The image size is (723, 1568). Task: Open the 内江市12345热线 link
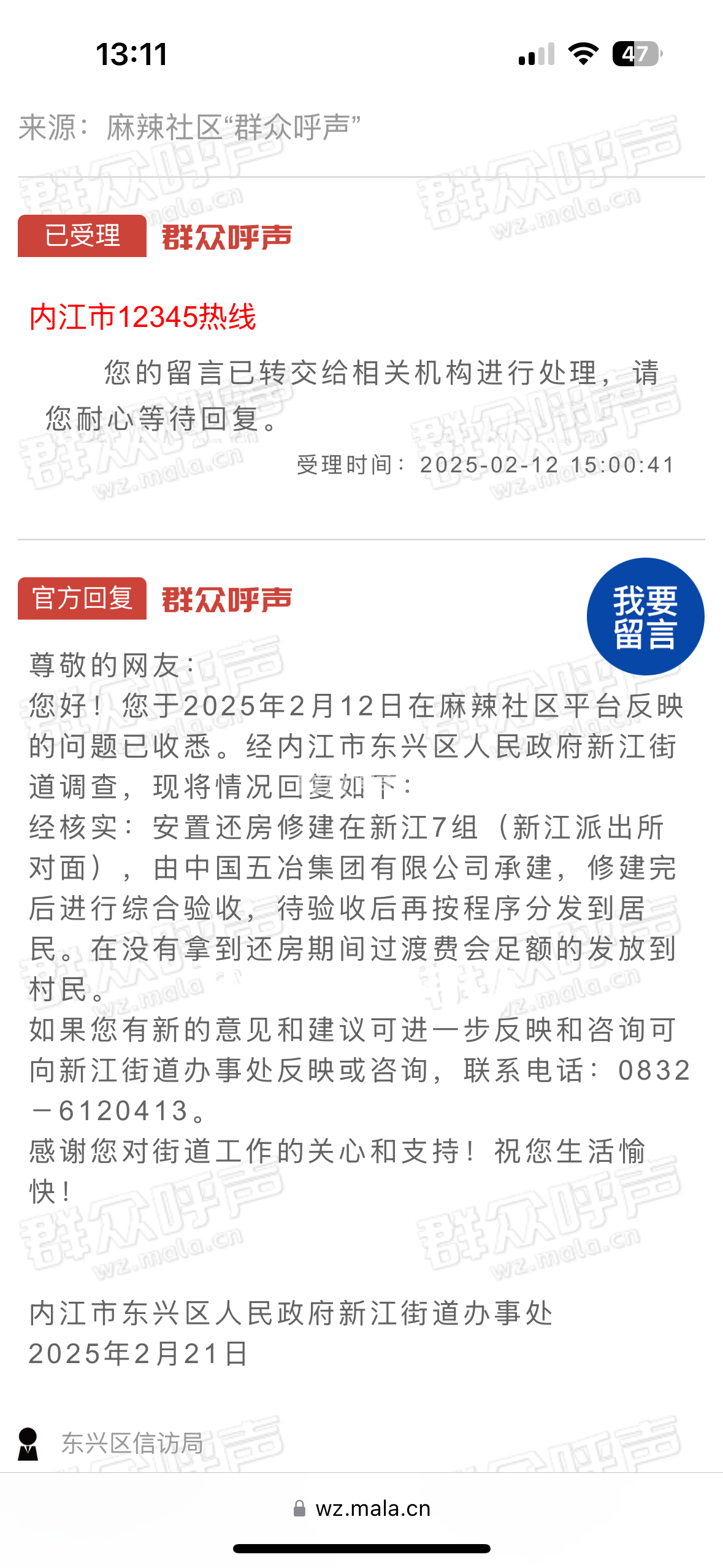pyautogui.click(x=143, y=318)
